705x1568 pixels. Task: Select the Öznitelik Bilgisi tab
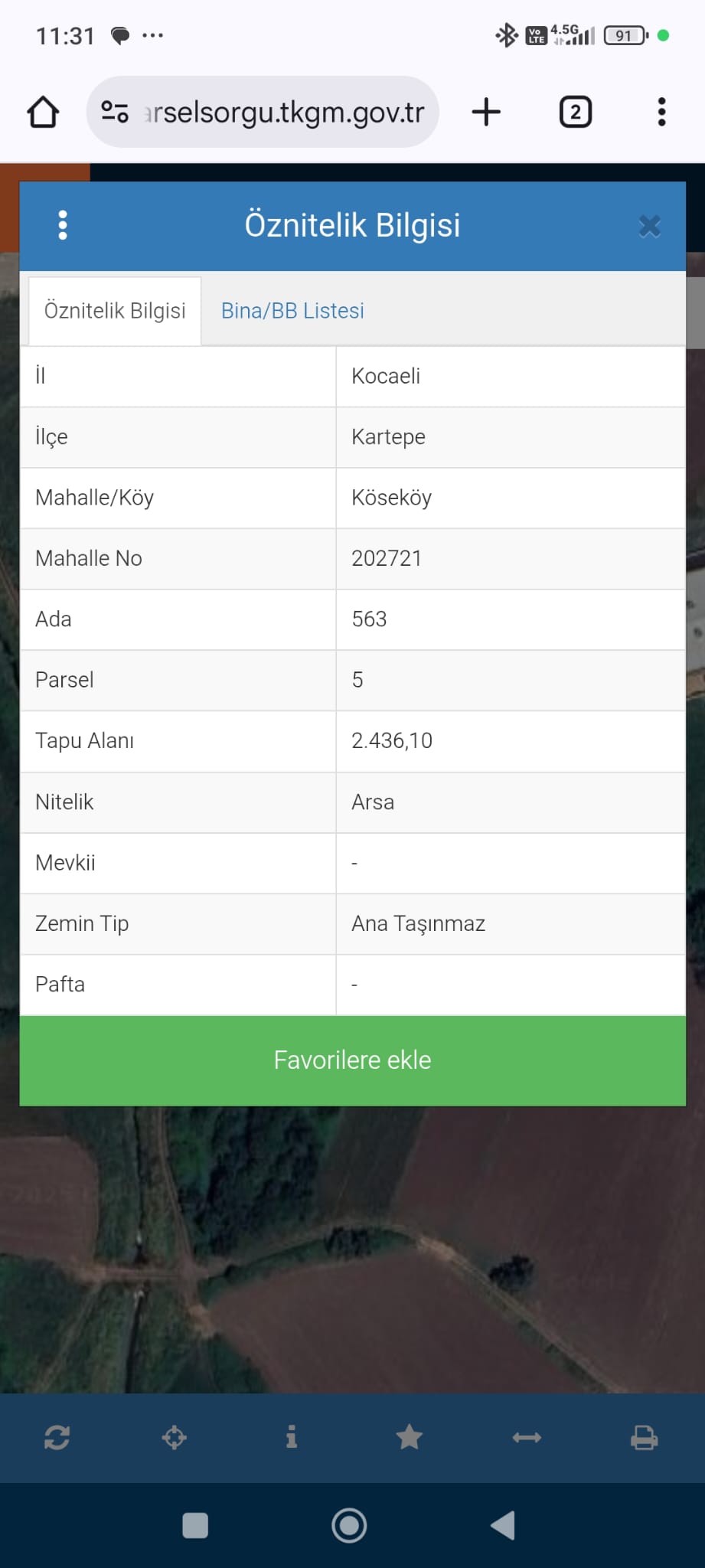pyautogui.click(x=115, y=311)
